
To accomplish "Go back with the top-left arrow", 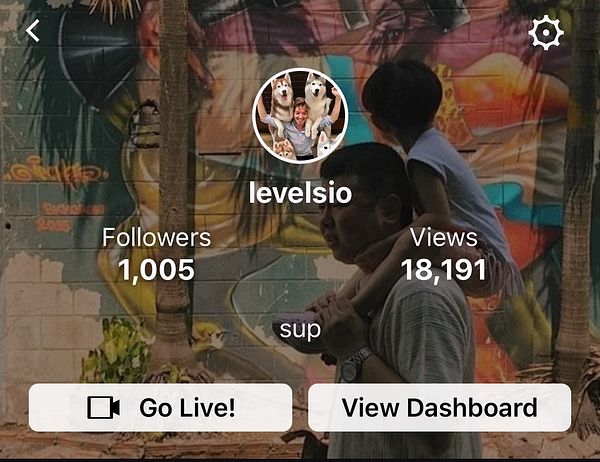I will (33, 31).
